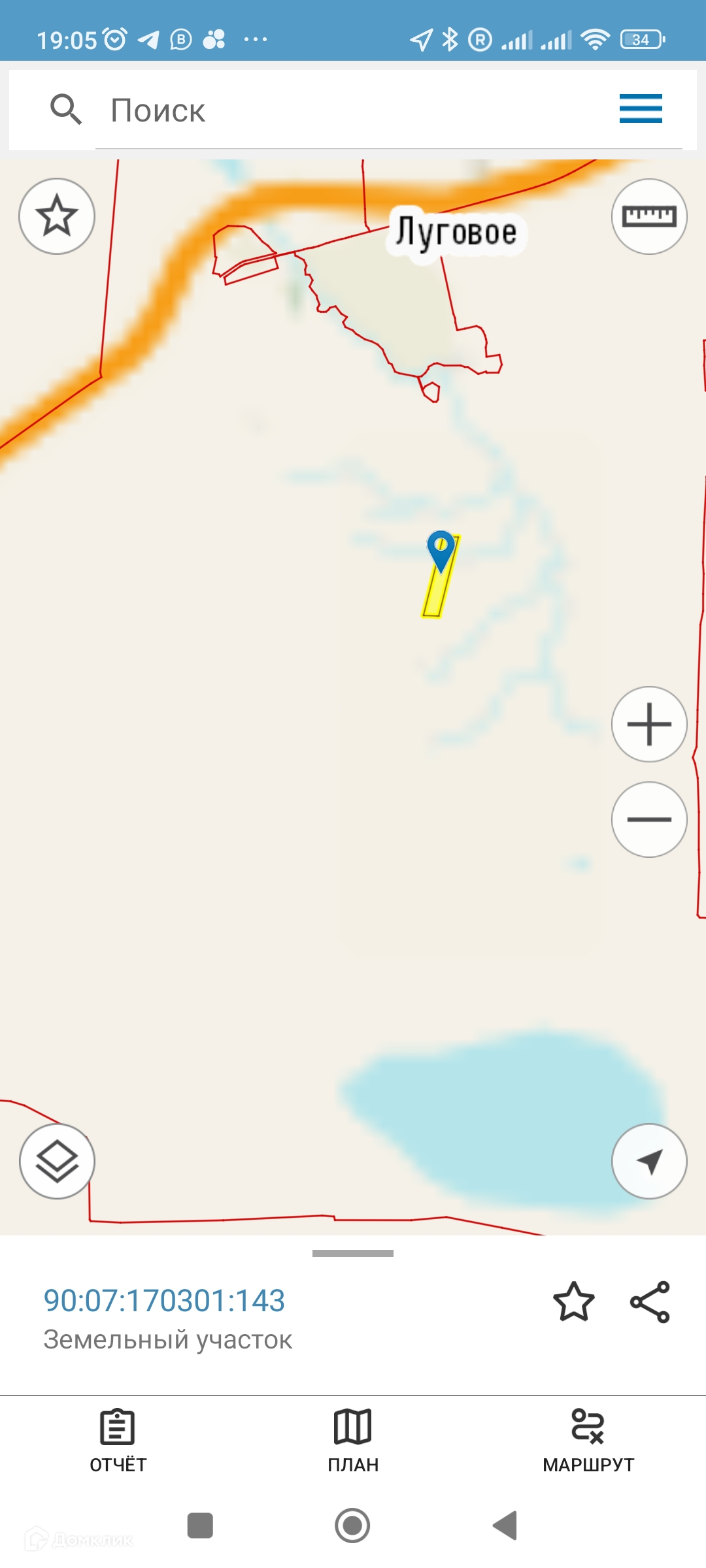Add the land plot to favorites
Viewport: 706px width, 1568px height.
(x=574, y=1301)
